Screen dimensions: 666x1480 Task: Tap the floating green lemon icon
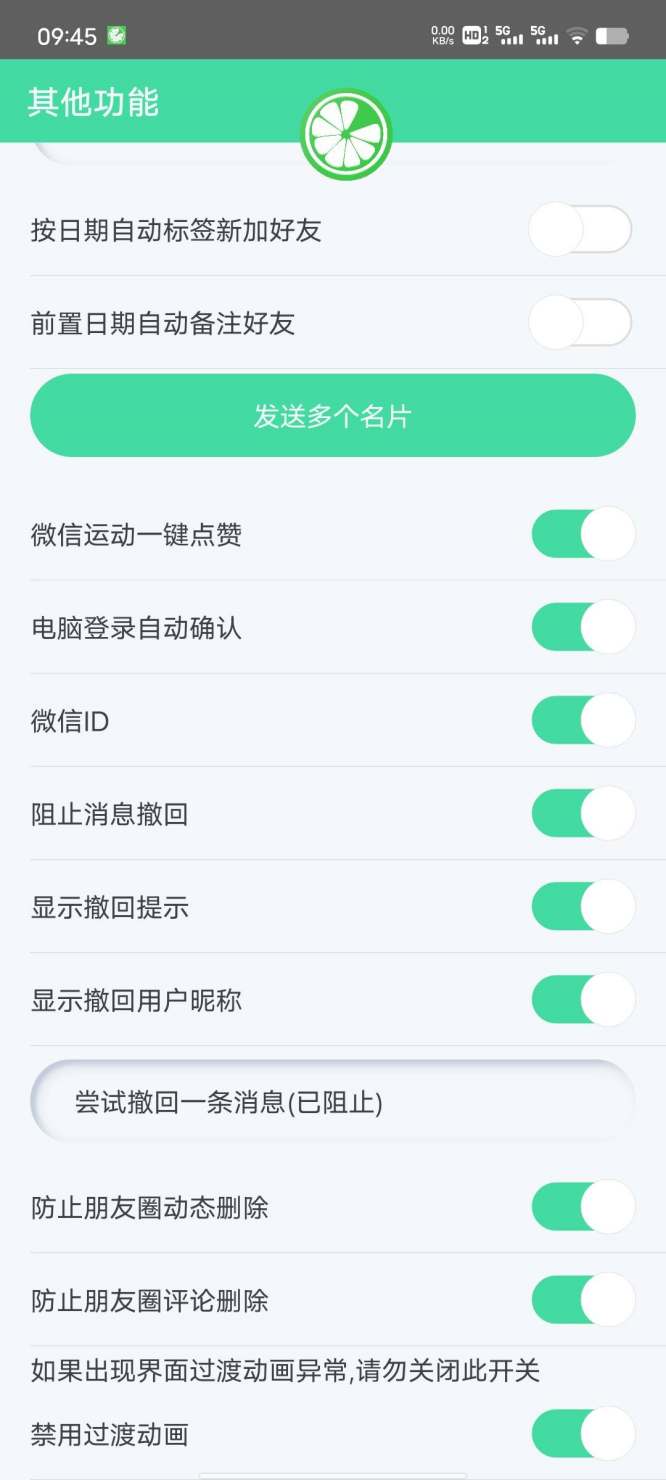click(x=345, y=134)
